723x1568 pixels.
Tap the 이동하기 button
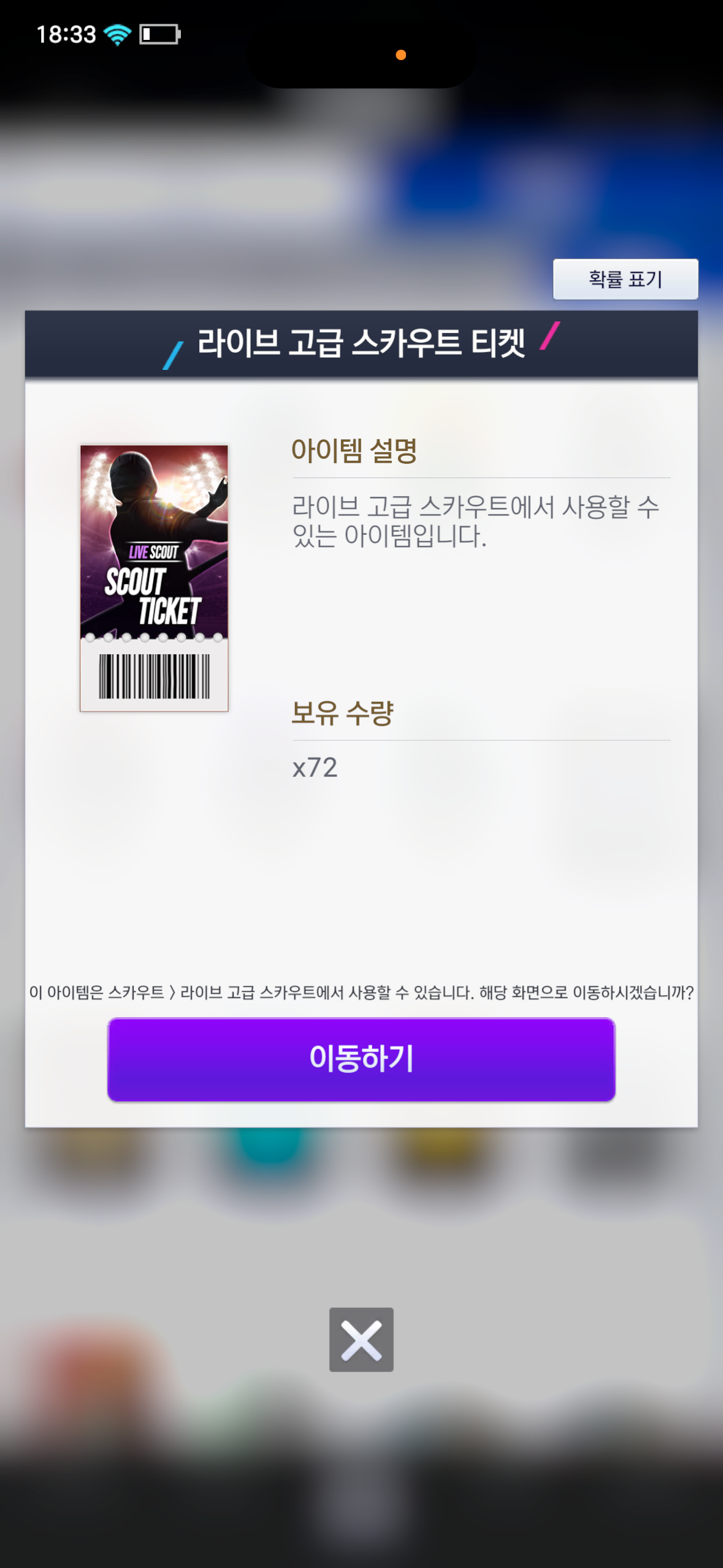coord(361,1059)
